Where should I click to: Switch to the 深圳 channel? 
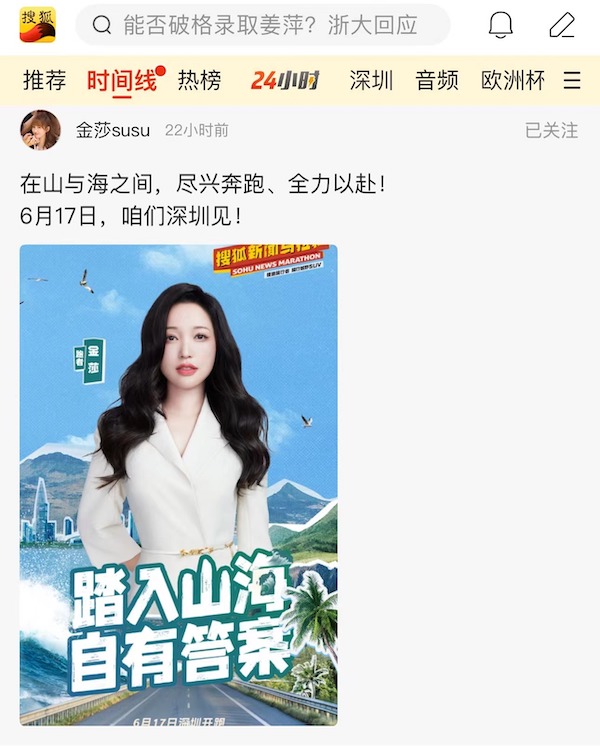pos(371,81)
